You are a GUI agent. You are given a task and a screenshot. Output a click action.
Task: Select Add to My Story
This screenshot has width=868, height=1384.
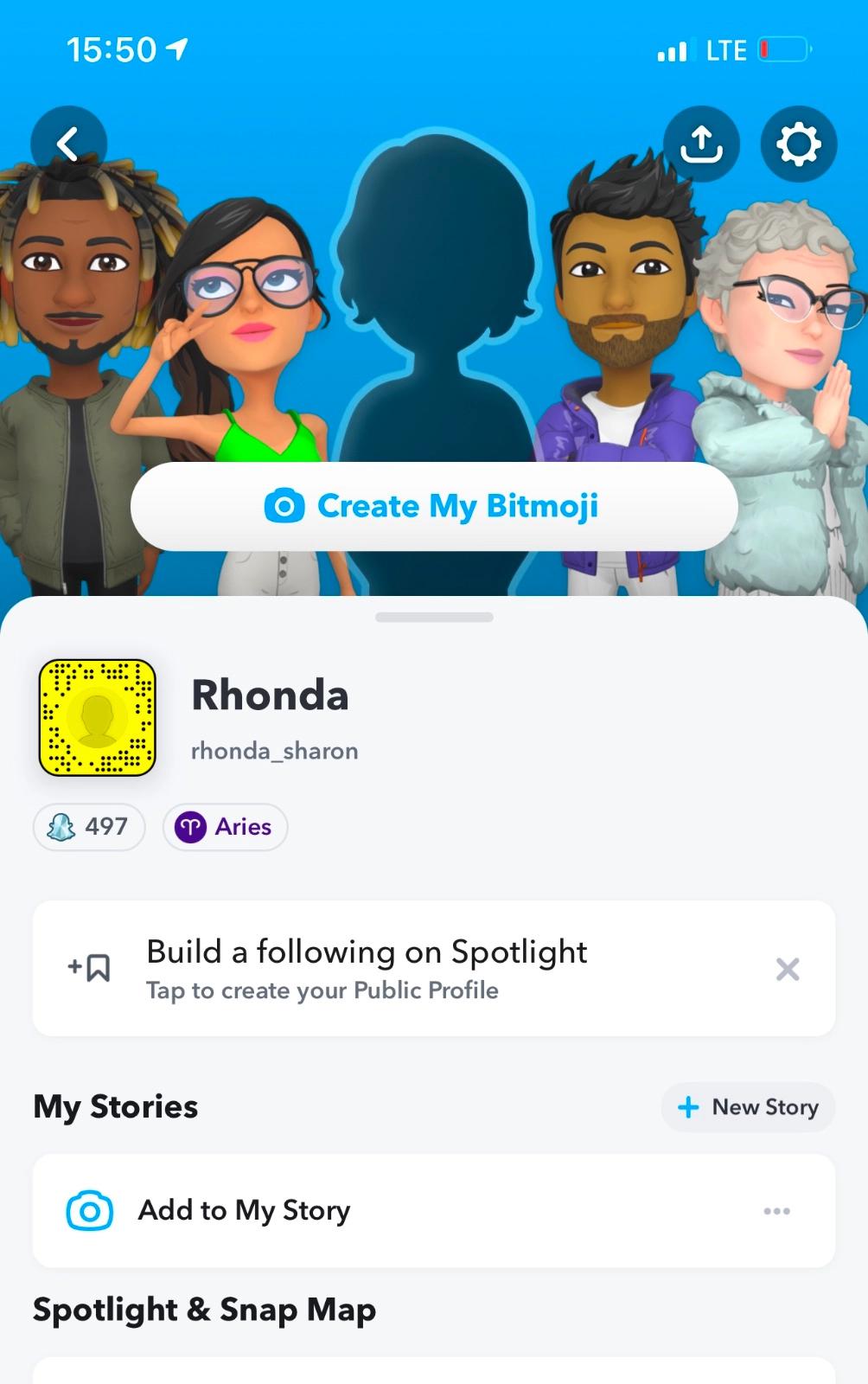click(x=244, y=1210)
